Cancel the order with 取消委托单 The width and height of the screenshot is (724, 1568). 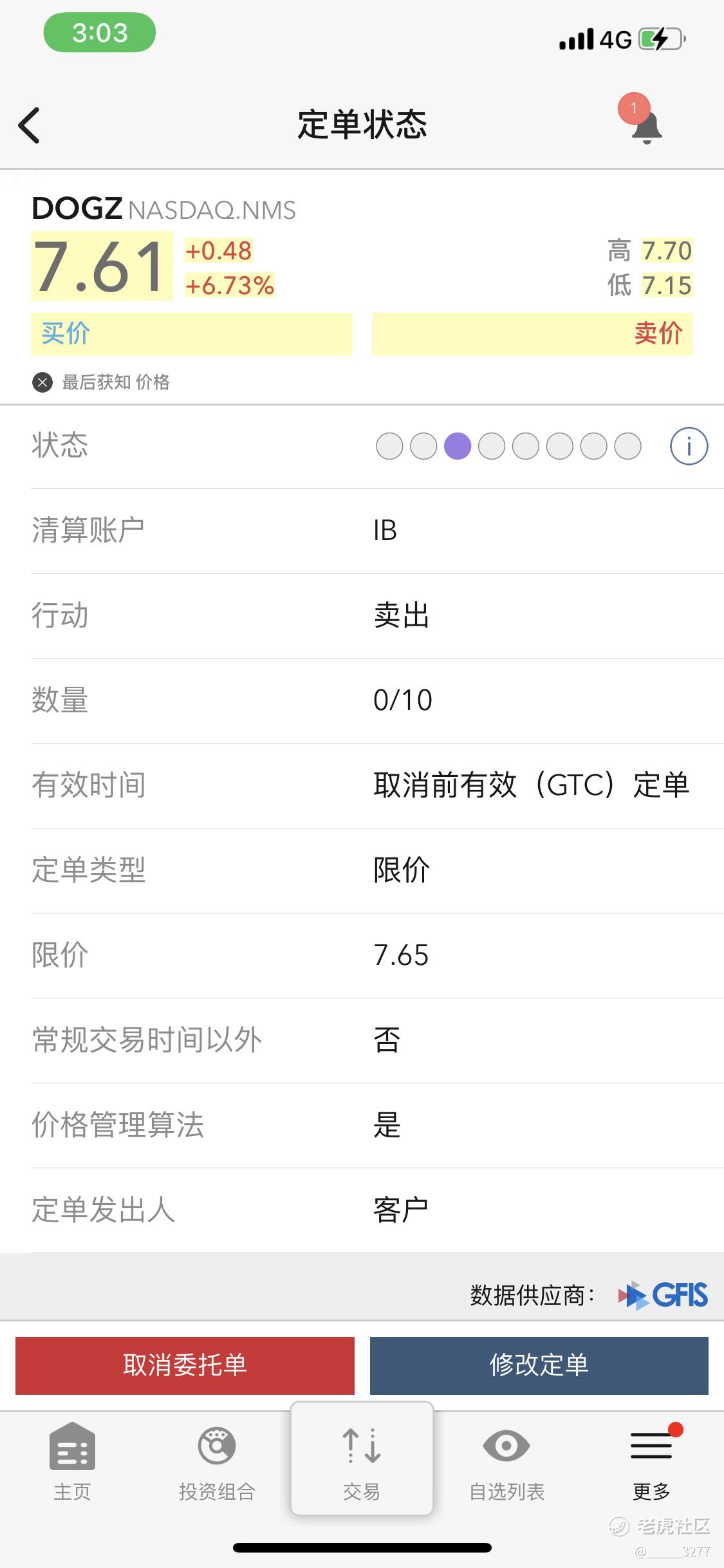[x=185, y=1365]
